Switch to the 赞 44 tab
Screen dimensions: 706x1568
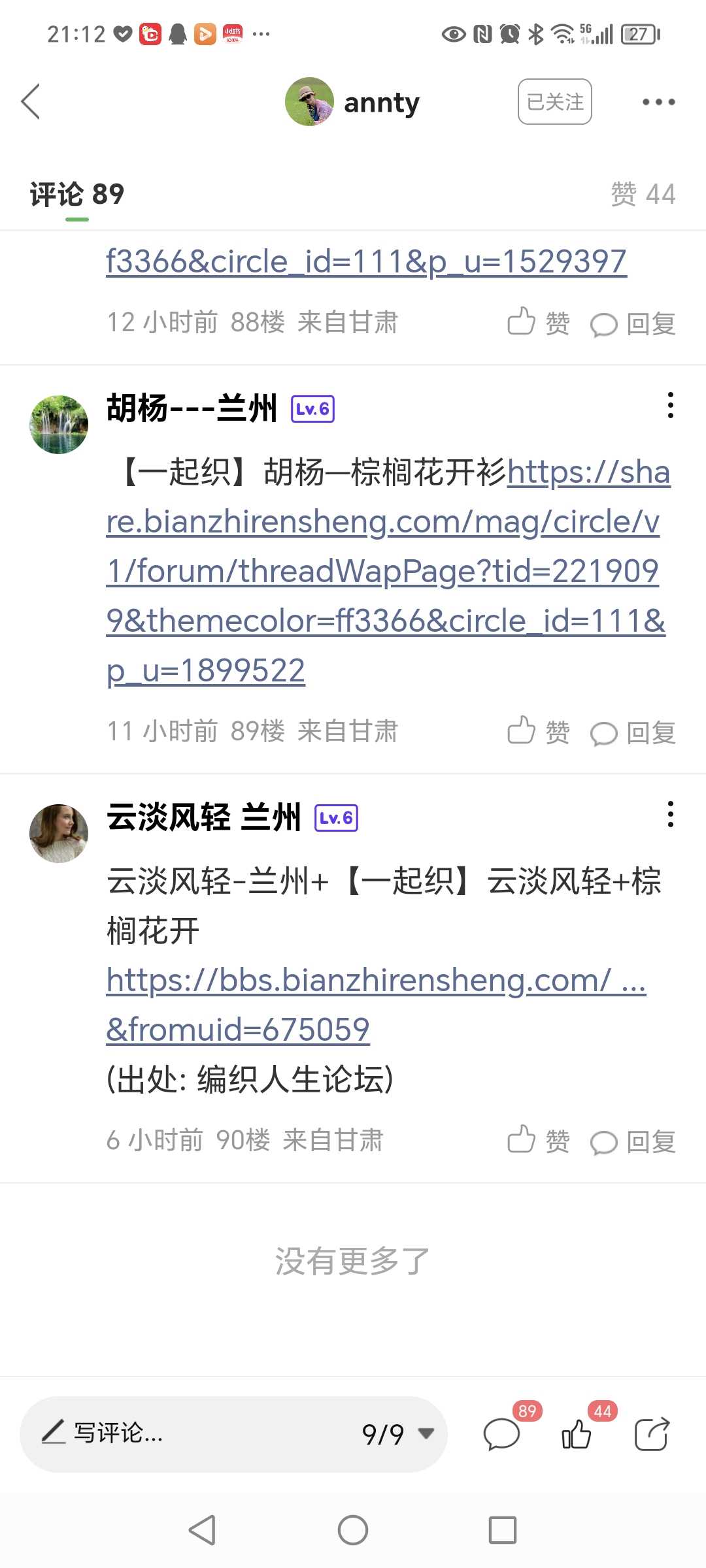pos(643,194)
